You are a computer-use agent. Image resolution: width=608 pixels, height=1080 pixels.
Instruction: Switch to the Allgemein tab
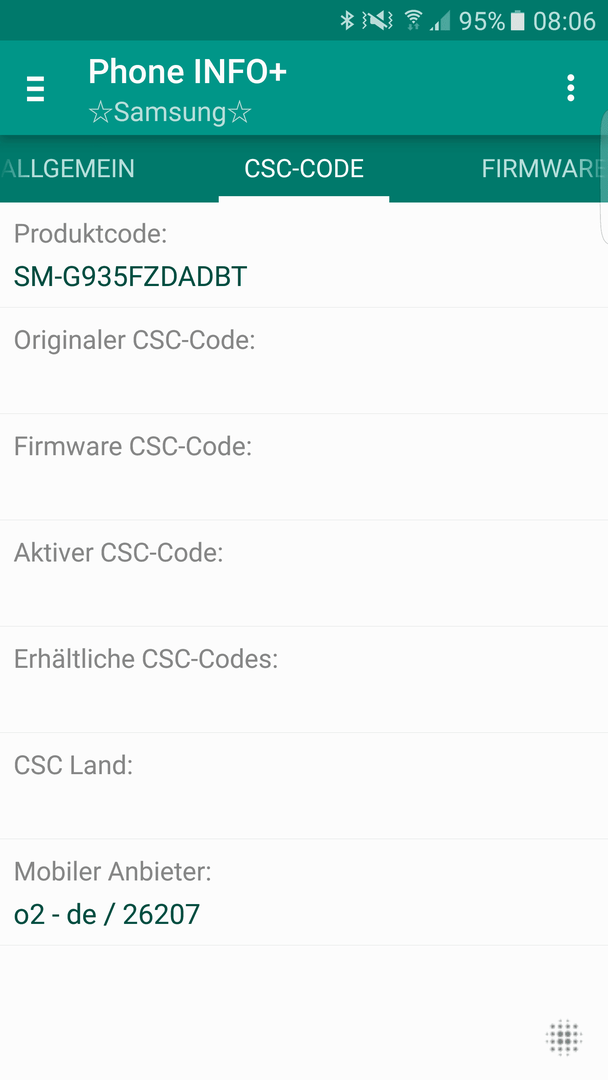[x=68, y=169]
